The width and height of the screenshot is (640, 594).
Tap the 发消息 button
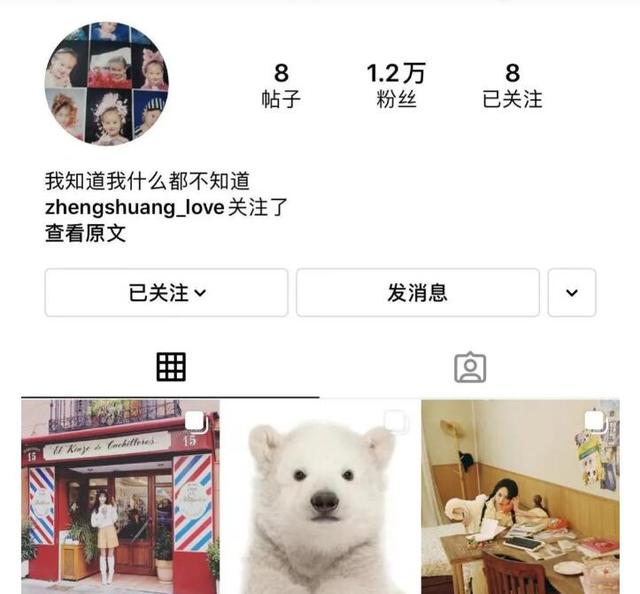pos(417,293)
